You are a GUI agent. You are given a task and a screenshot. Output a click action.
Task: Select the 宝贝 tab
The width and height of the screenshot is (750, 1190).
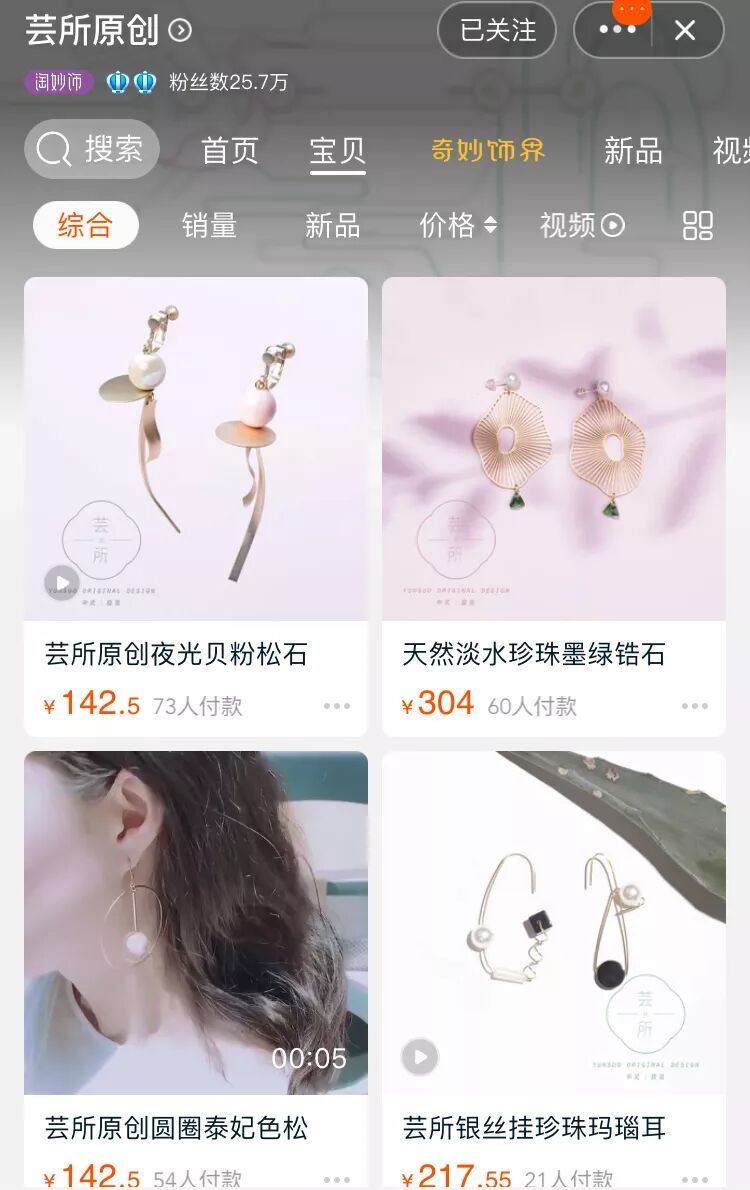[338, 151]
